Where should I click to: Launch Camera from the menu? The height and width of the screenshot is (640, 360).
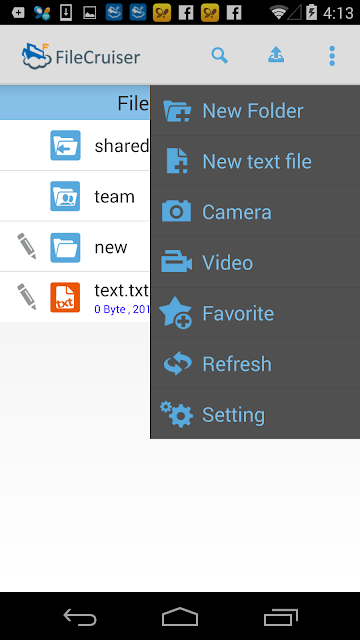click(x=255, y=212)
